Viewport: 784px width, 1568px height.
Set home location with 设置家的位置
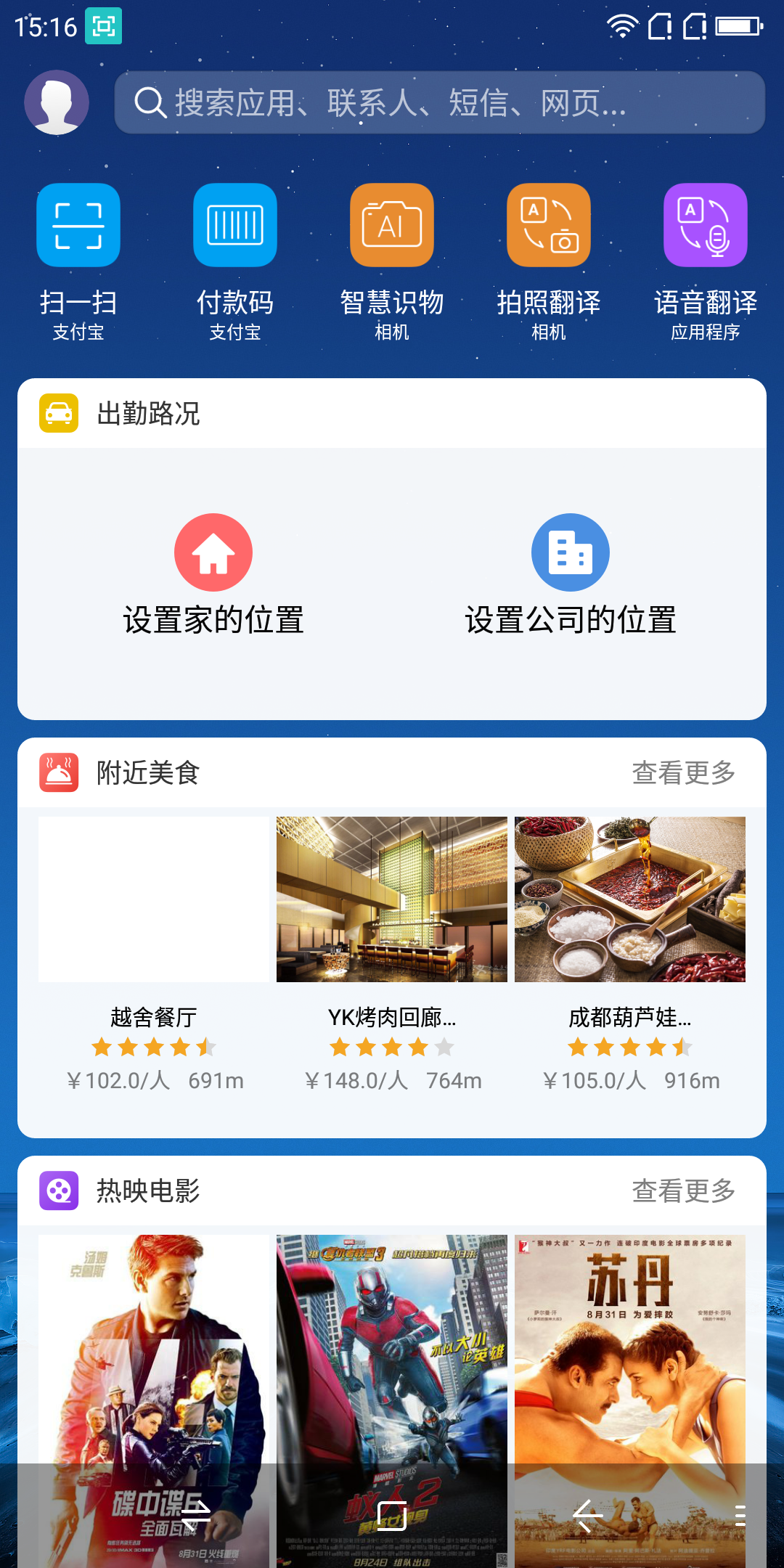[x=213, y=573]
